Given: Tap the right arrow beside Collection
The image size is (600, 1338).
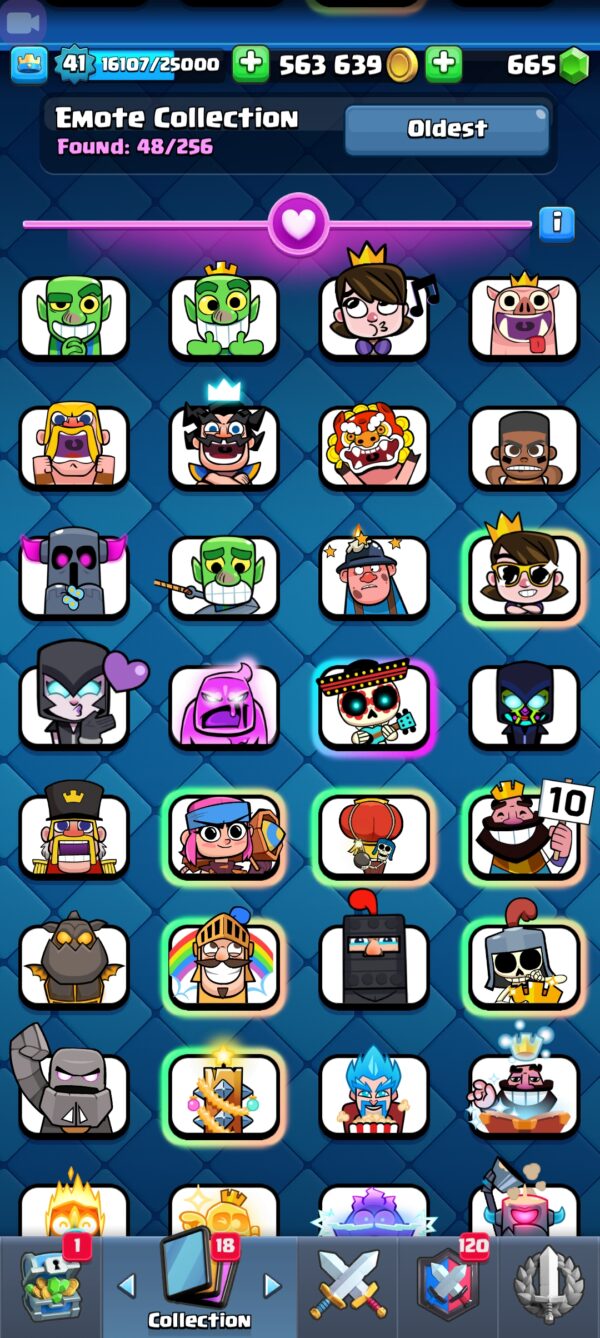Looking at the screenshot, I should coord(272,1285).
